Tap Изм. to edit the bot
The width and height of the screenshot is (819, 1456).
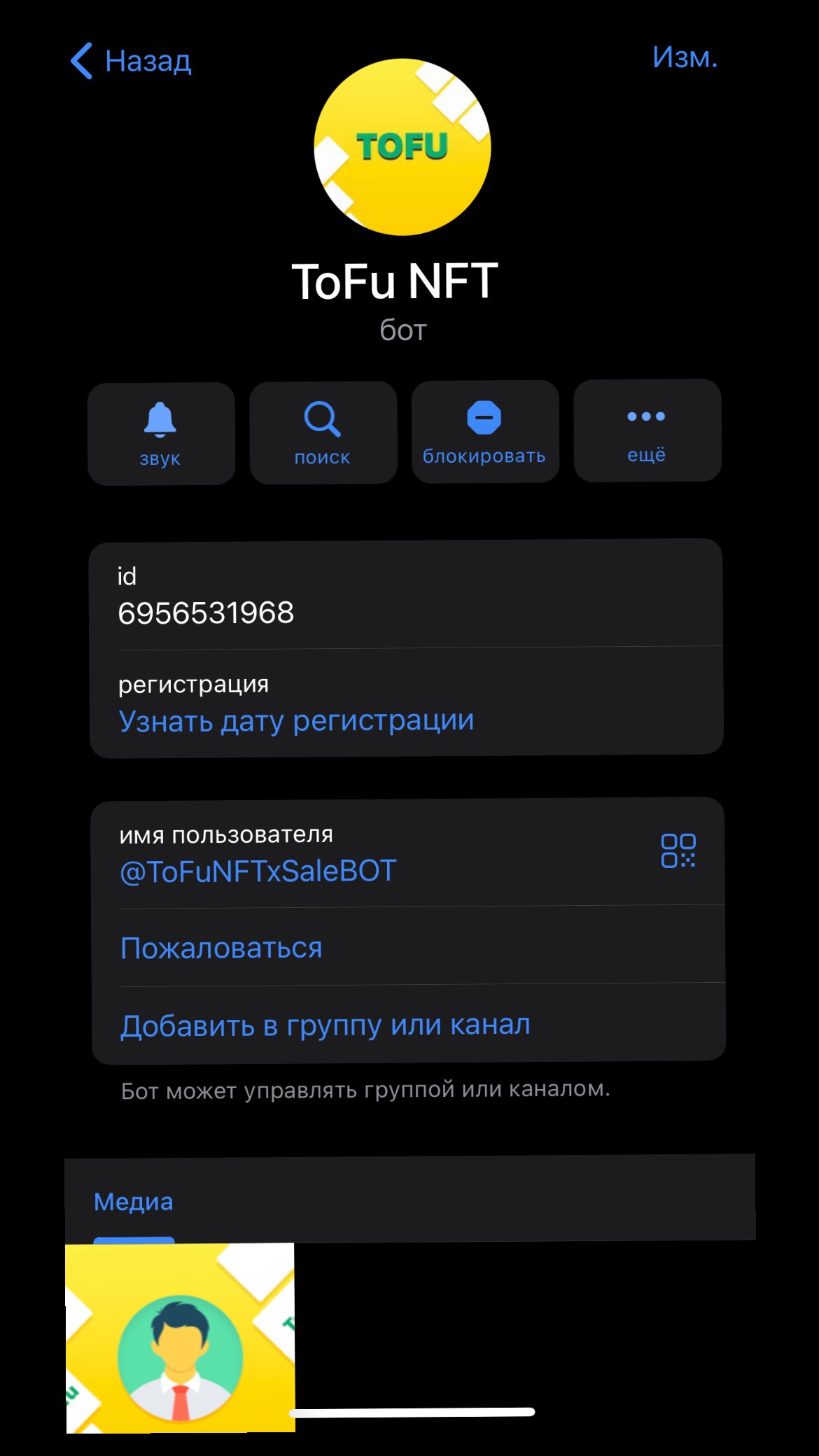click(685, 57)
